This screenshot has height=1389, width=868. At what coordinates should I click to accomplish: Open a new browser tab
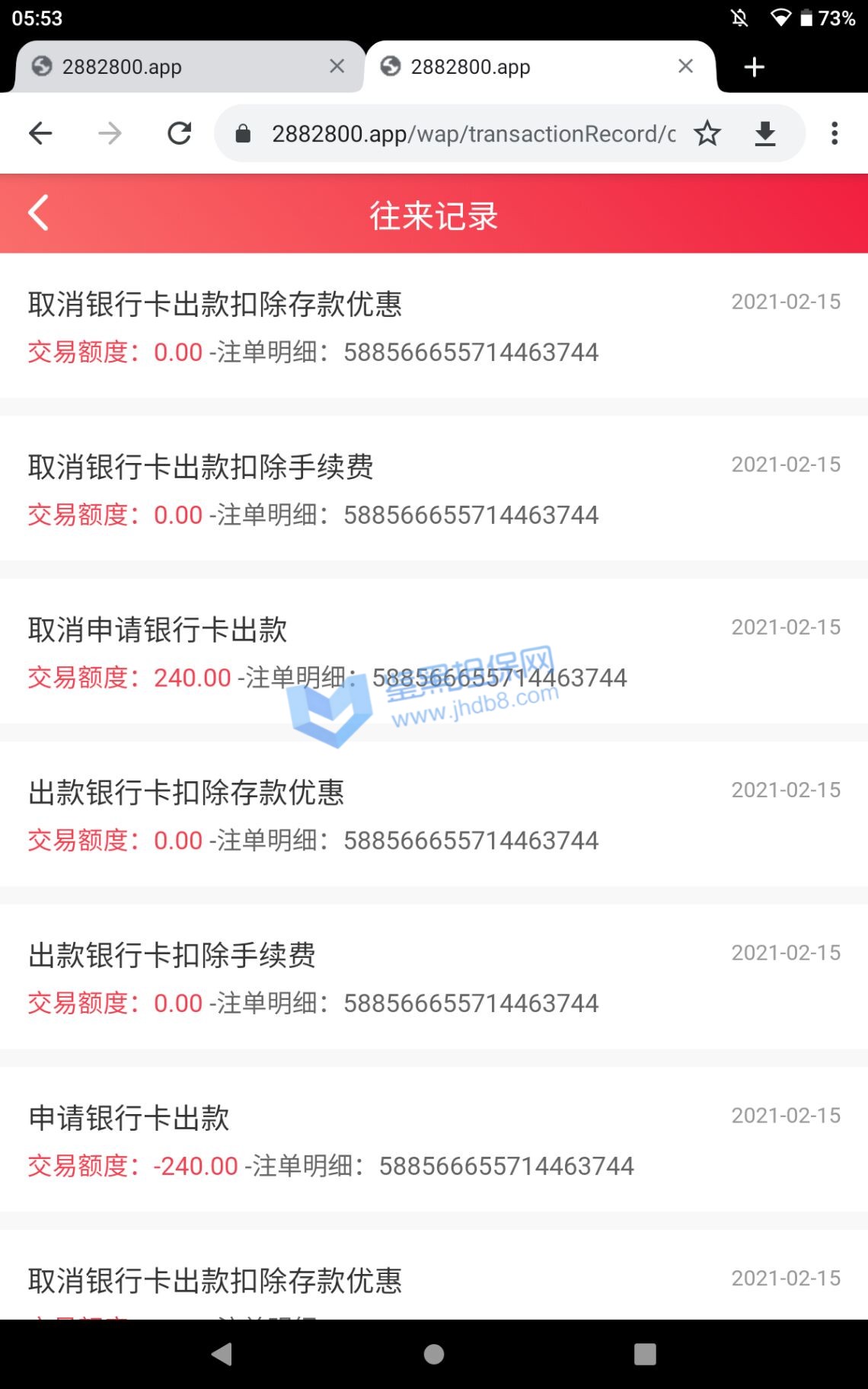tap(754, 67)
